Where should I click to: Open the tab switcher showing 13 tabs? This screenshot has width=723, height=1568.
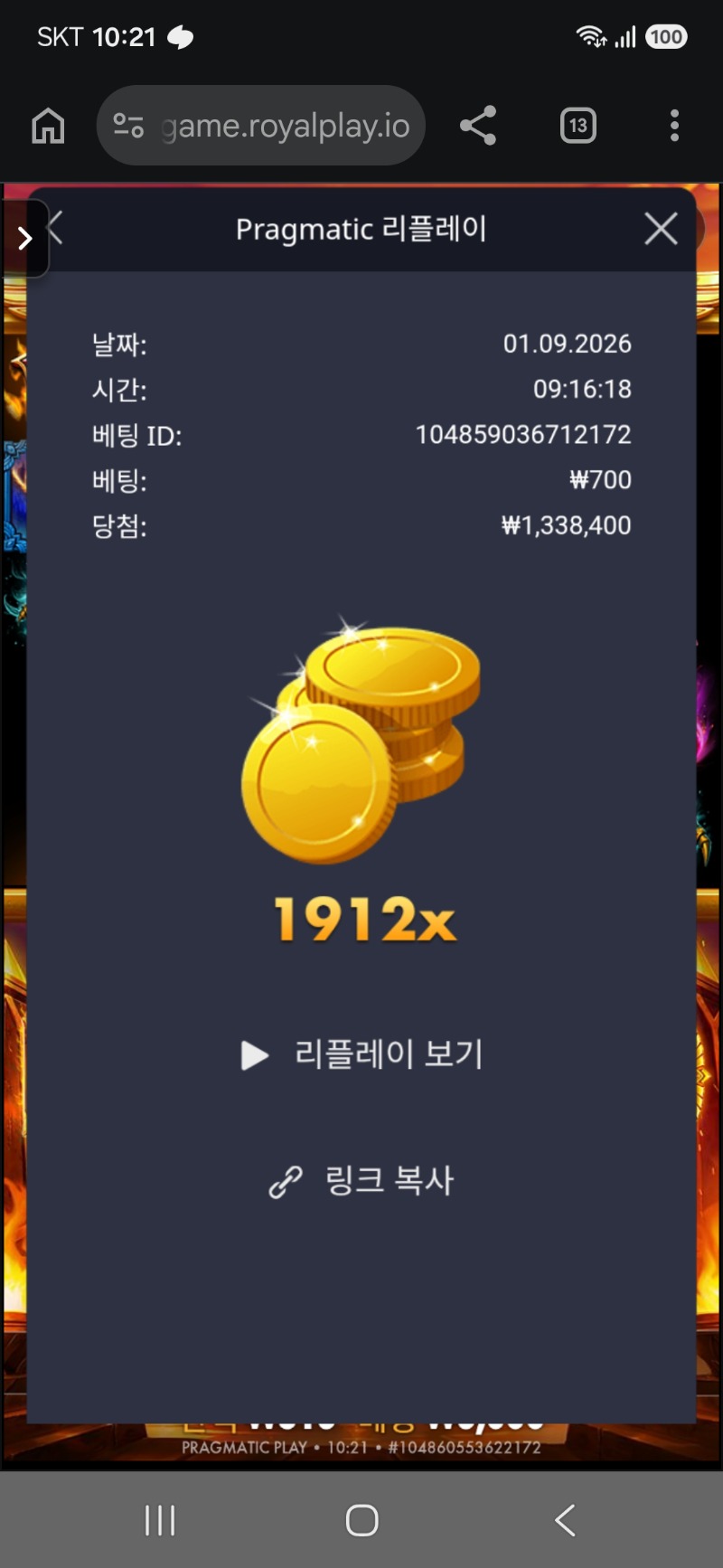pos(578,126)
